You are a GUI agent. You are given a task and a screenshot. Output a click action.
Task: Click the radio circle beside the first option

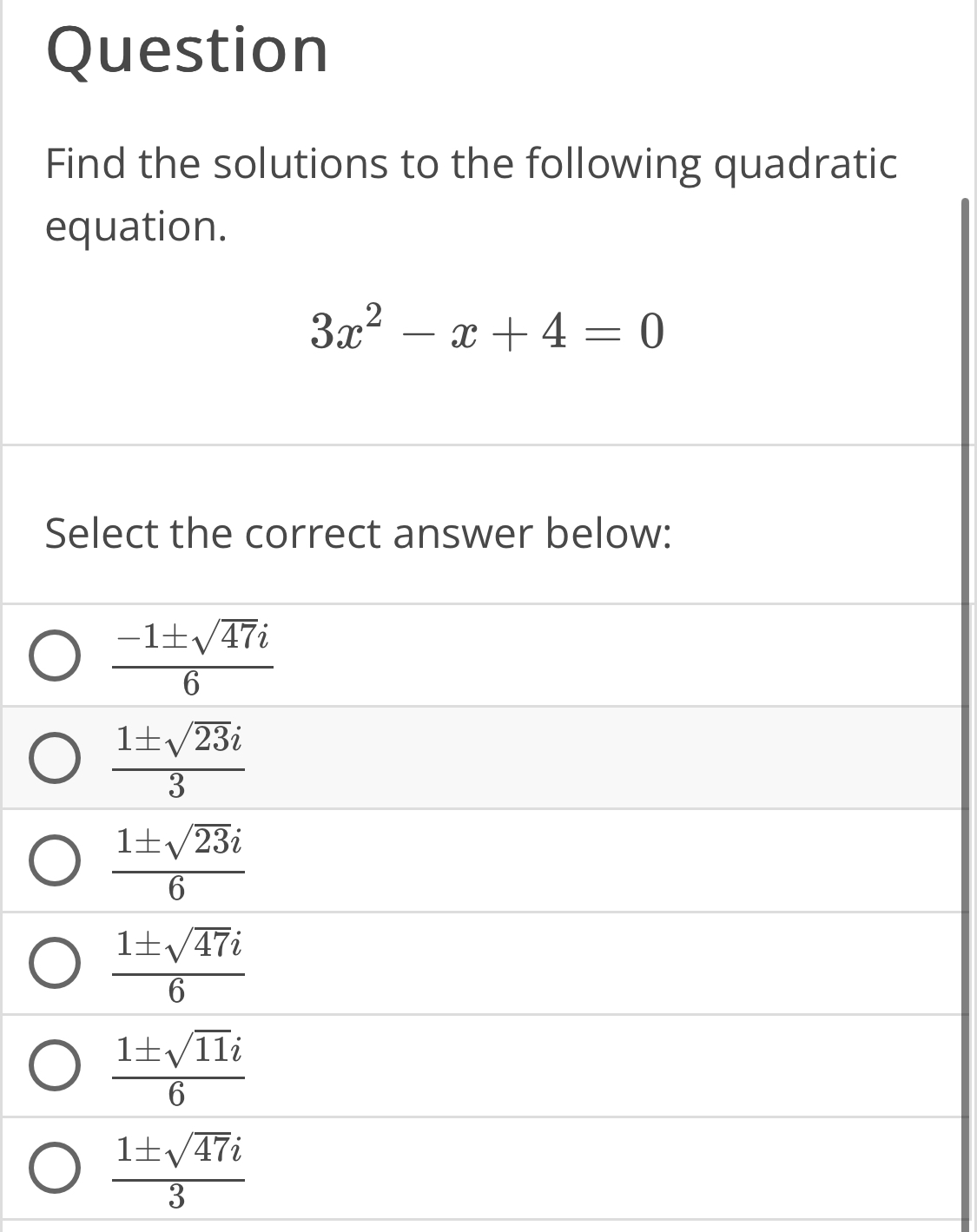pyautogui.click(x=54, y=656)
